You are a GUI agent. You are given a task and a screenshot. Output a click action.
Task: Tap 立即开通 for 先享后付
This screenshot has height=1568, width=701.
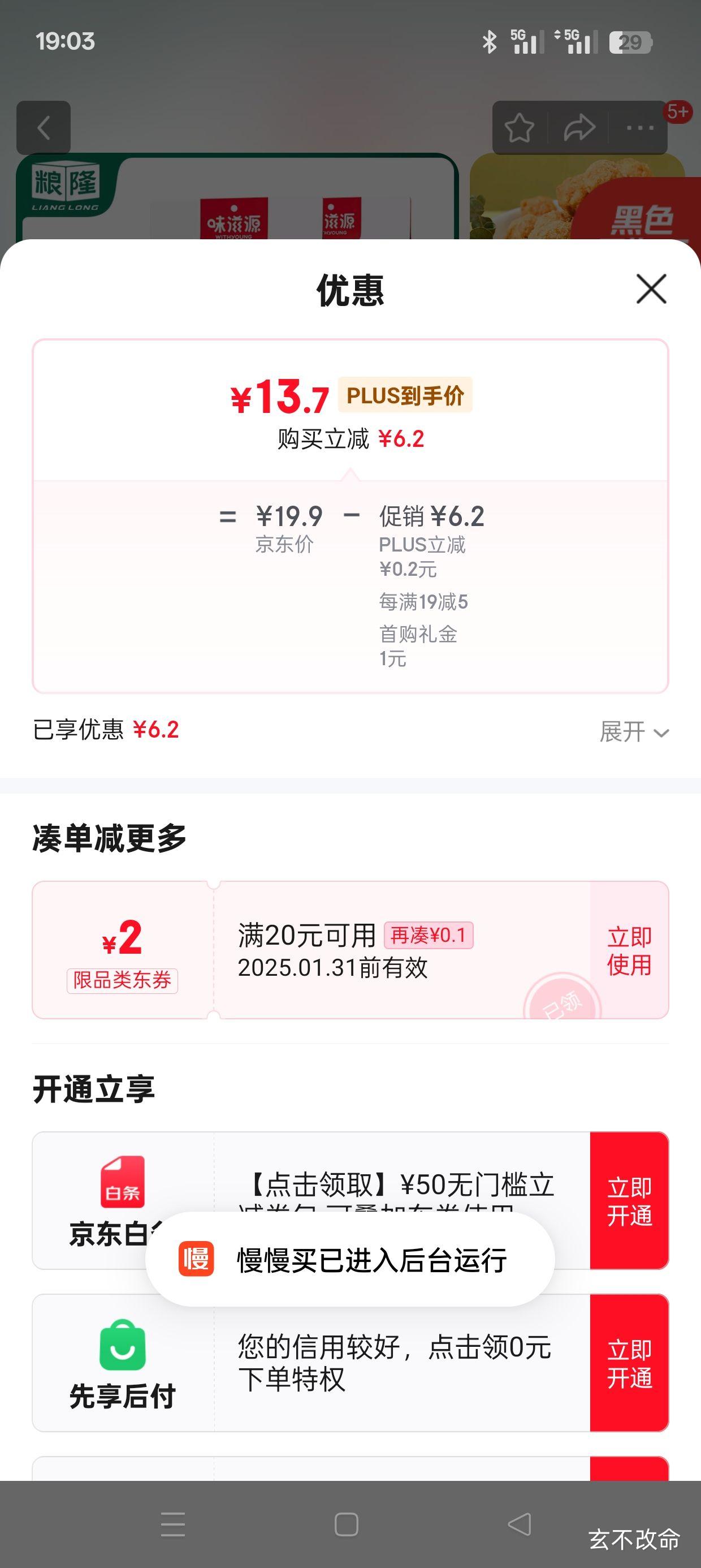[629, 1363]
